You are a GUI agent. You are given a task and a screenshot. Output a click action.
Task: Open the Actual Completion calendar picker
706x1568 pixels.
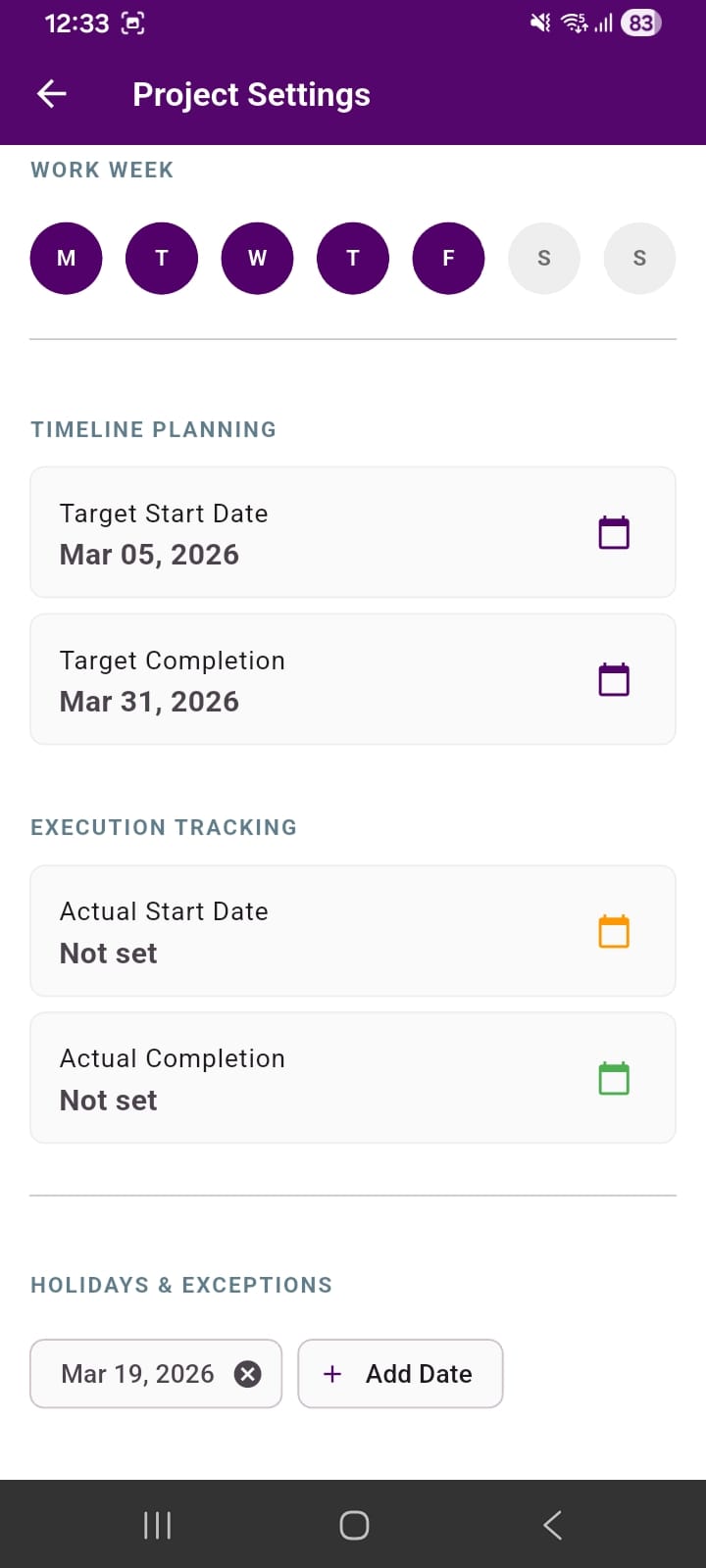coord(613,1078)
